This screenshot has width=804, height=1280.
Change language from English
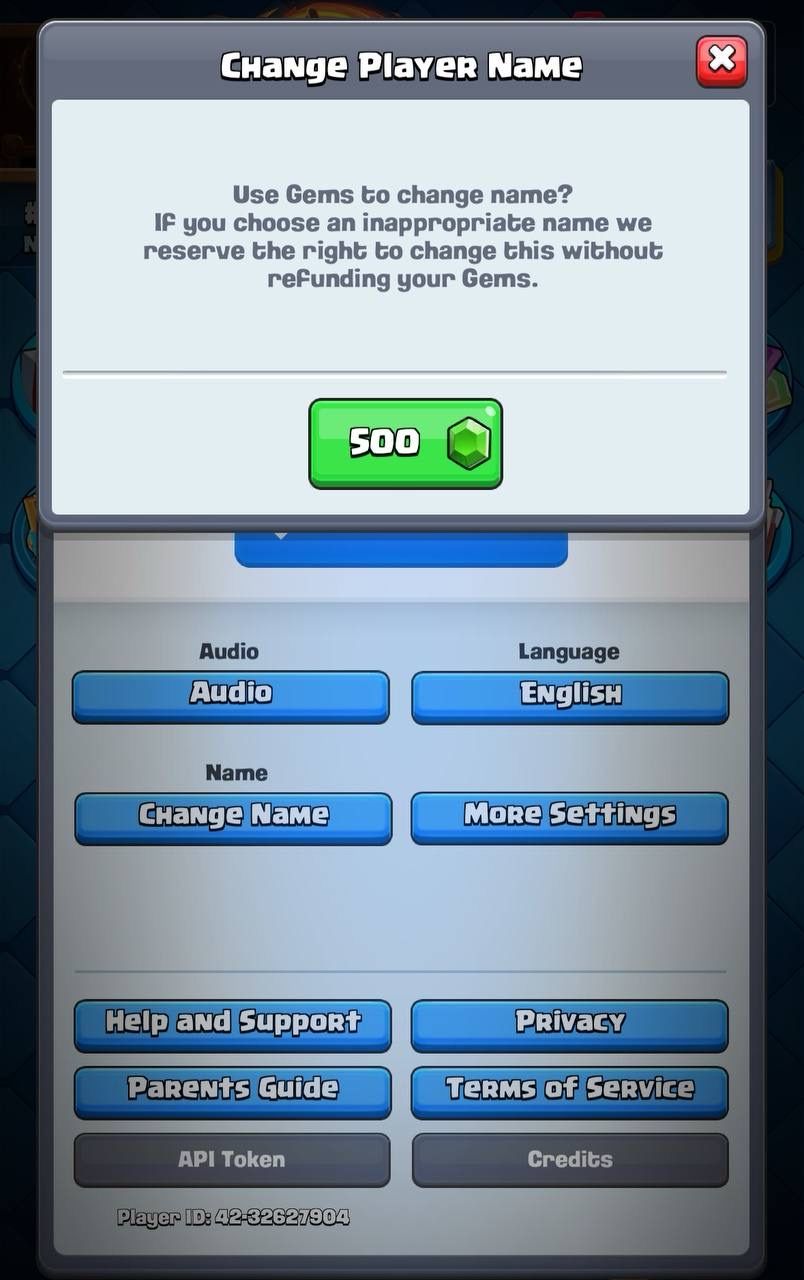tap(570, 696)
